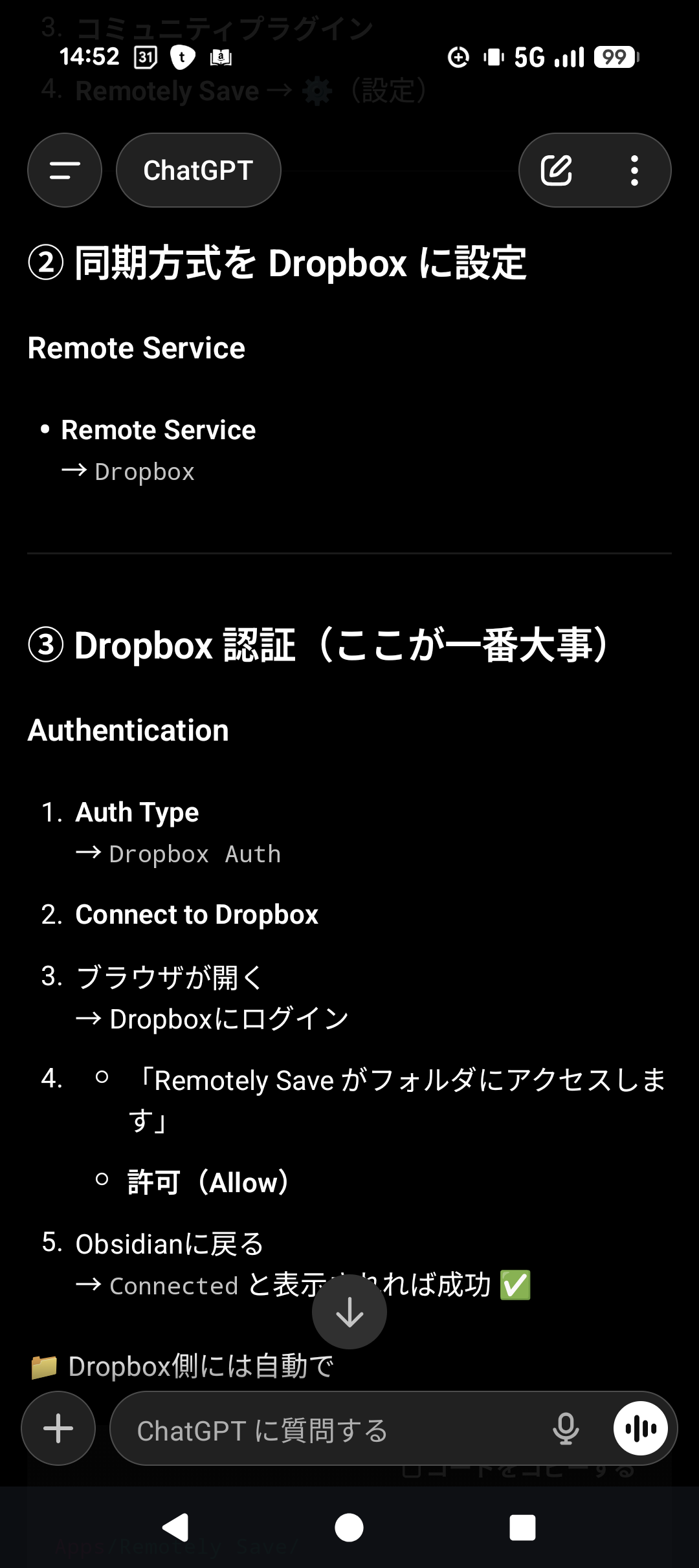Start voice dictation with the microphone
This screenshot has height=1568, width=699.
[x=565, y=1429]
